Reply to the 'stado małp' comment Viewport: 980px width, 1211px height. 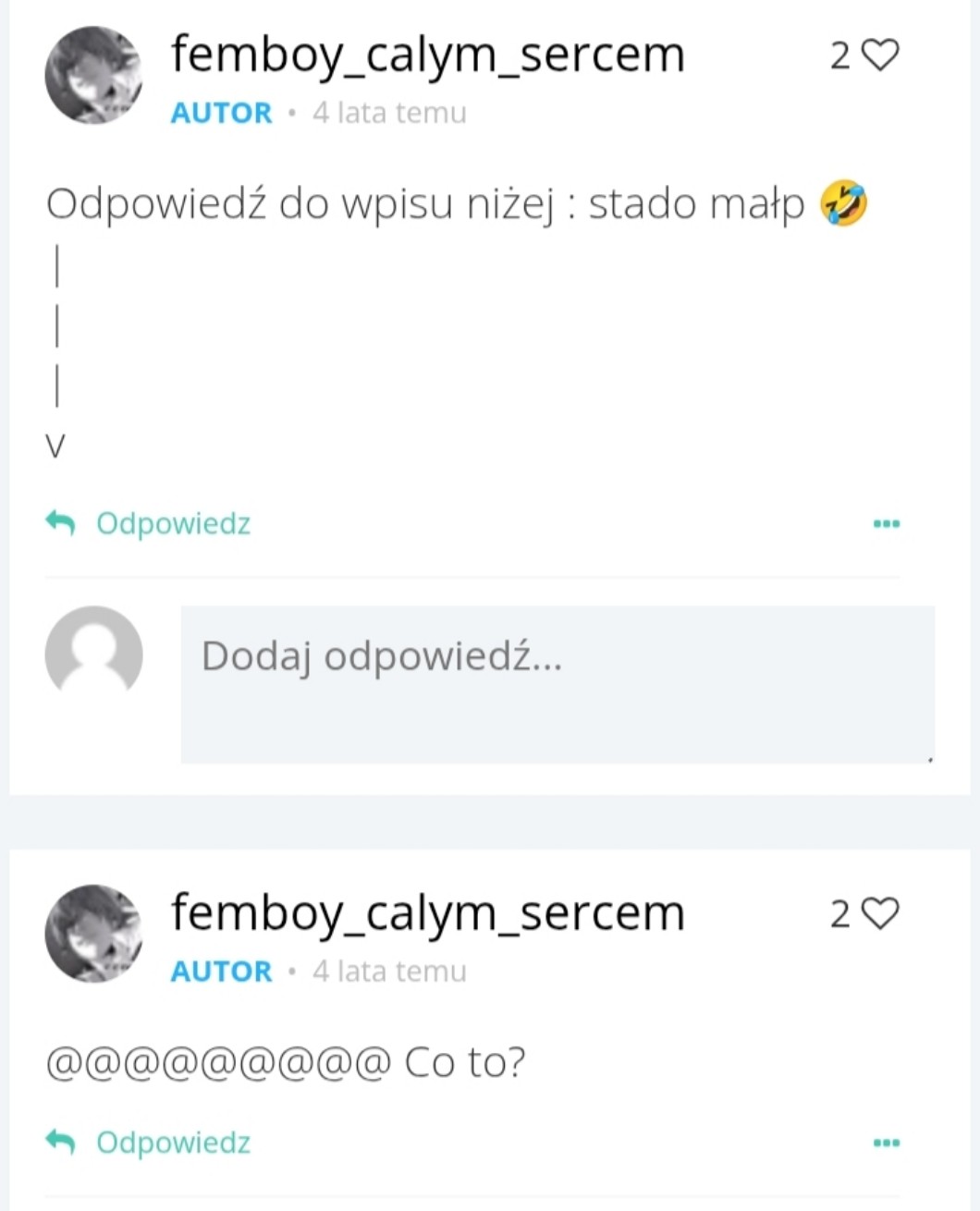[150, 523]
